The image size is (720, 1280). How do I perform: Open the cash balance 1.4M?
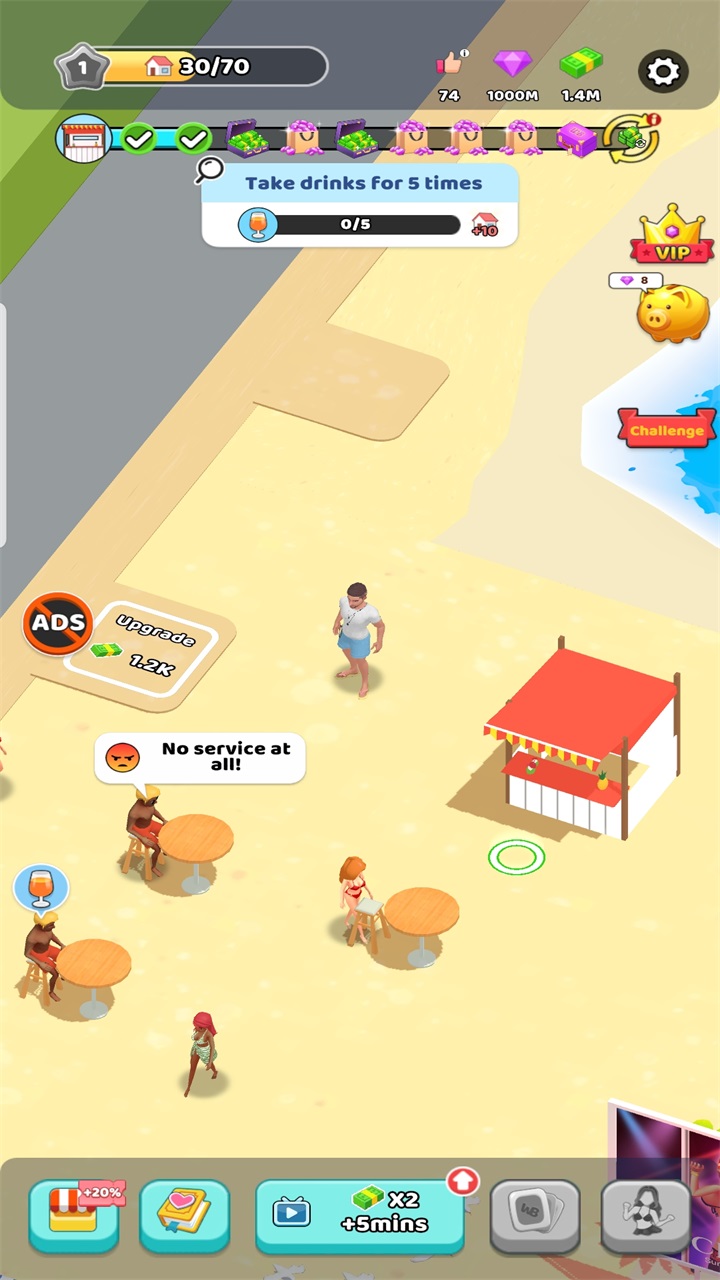pos(581,75)
